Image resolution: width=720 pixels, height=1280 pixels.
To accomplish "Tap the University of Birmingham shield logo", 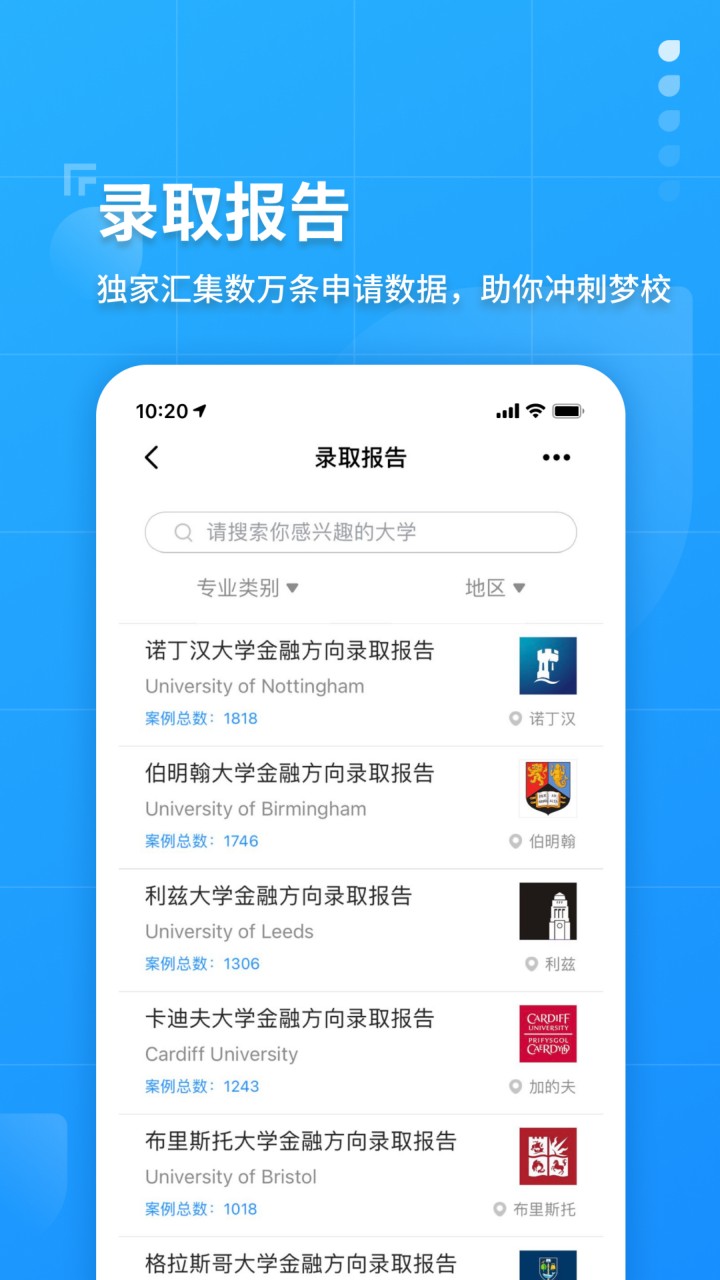I will click(x=548, y=788).
